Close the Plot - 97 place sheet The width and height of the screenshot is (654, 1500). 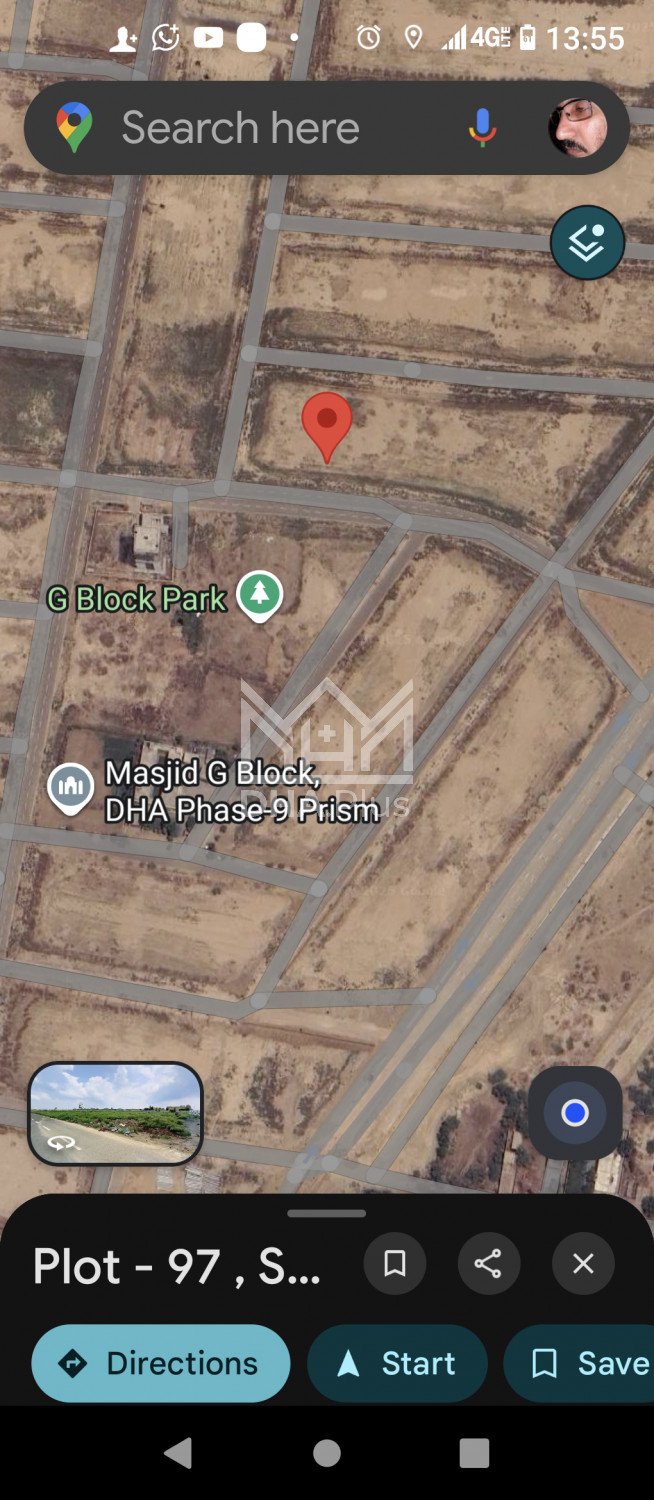583,1264
